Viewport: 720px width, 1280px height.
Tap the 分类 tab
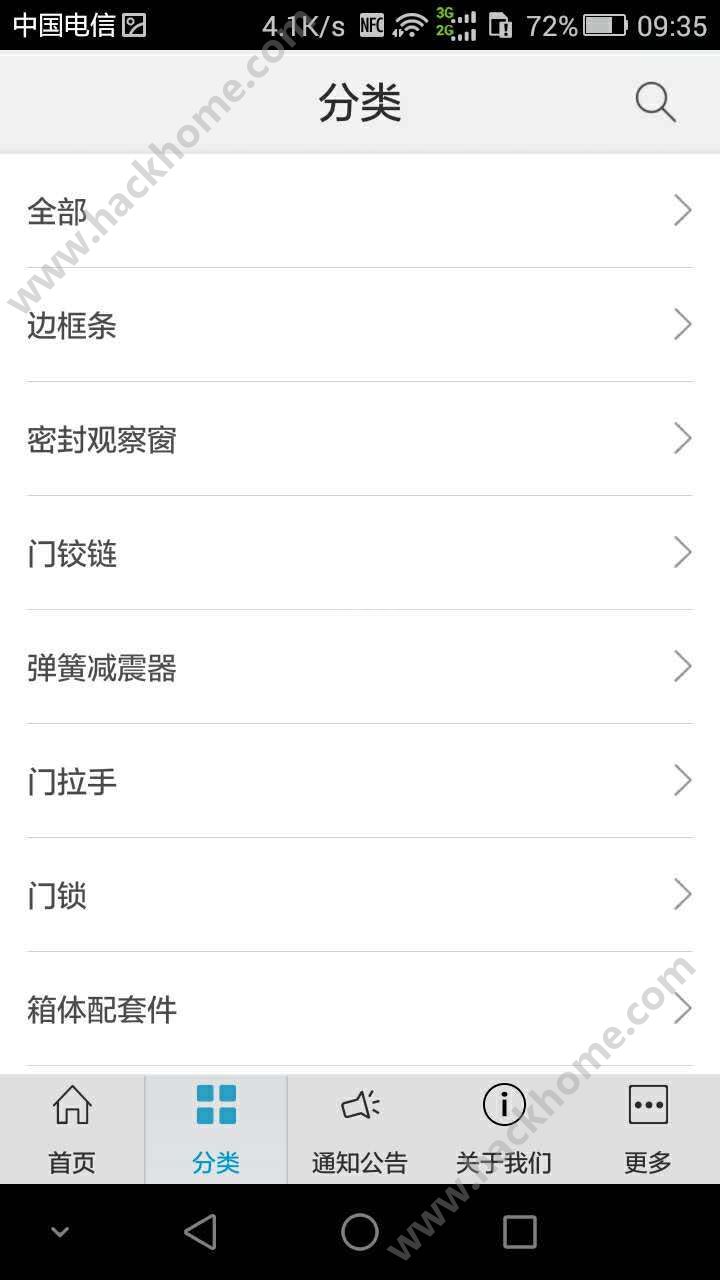click(216, 1130)
